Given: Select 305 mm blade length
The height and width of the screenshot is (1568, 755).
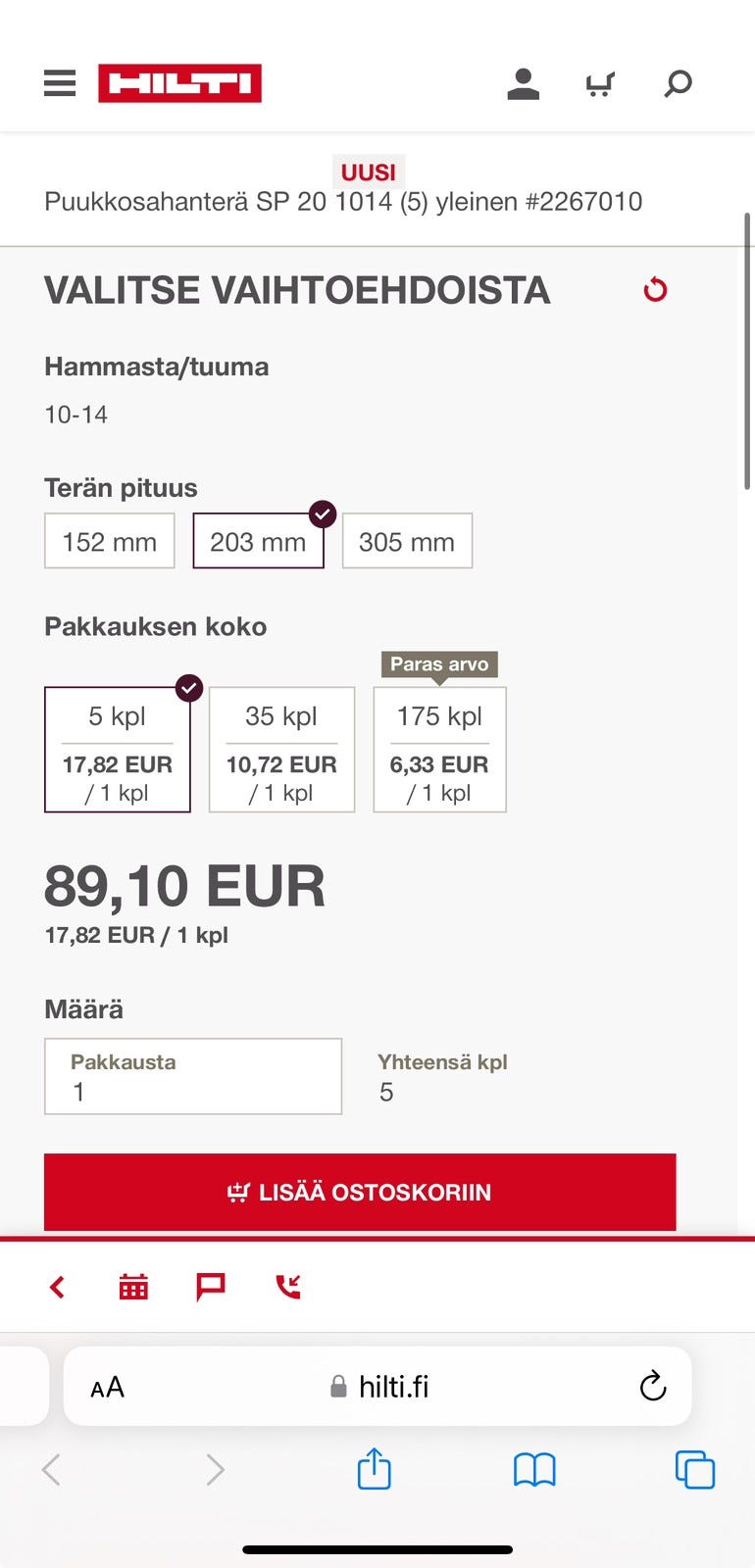Looking at the screenshot, I should coord(407,541).
